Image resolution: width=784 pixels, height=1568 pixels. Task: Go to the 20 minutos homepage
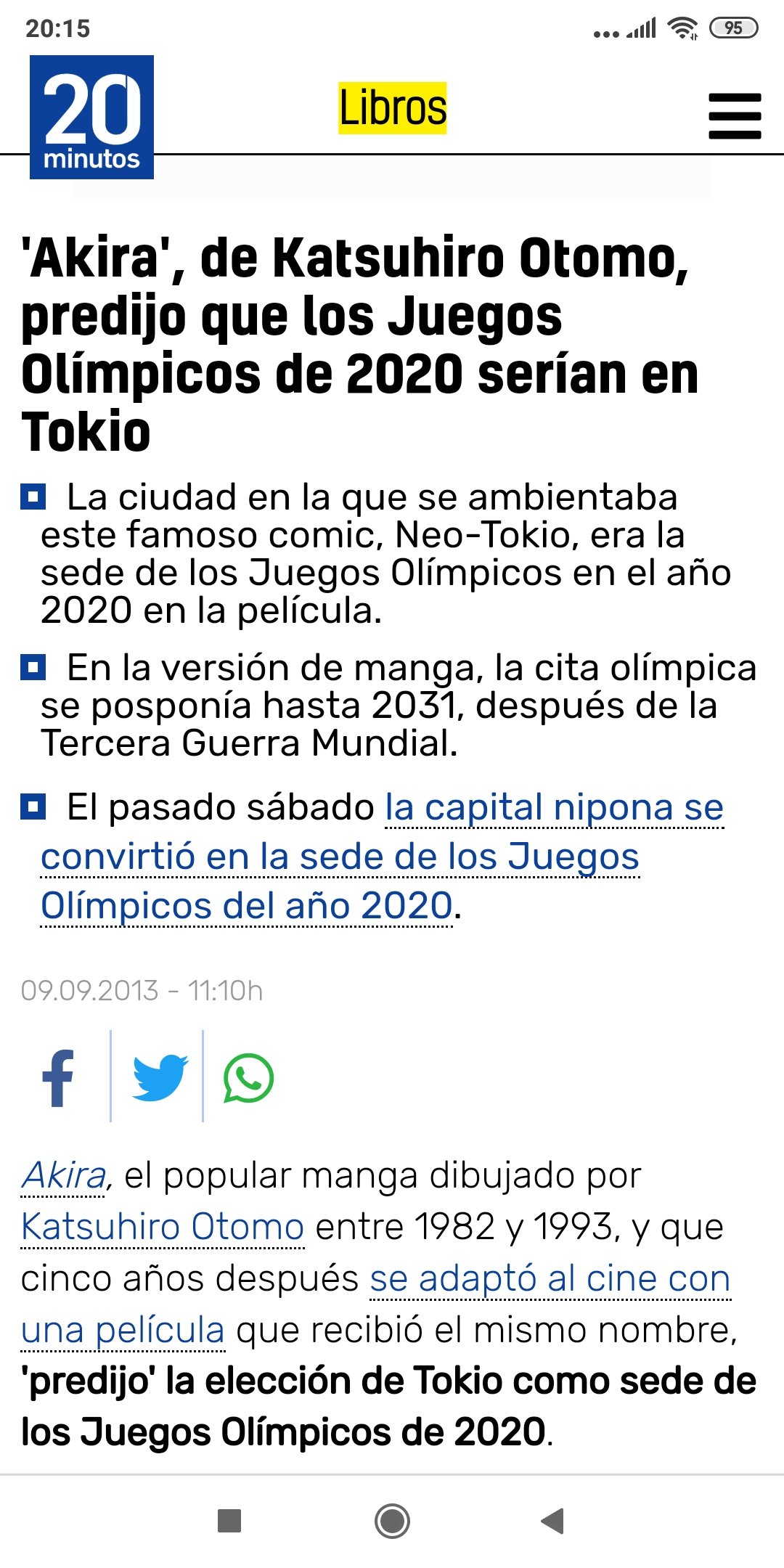tap(91, 117)
